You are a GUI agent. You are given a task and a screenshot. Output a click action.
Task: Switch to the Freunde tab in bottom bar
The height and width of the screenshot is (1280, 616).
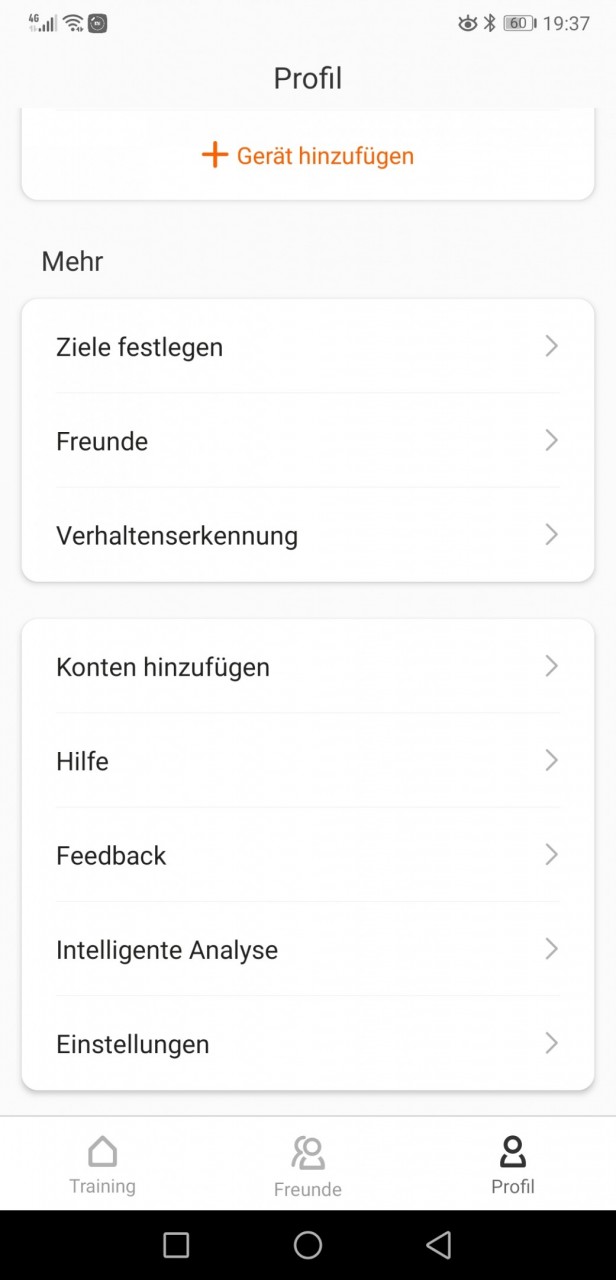[x=308, y=1166]
